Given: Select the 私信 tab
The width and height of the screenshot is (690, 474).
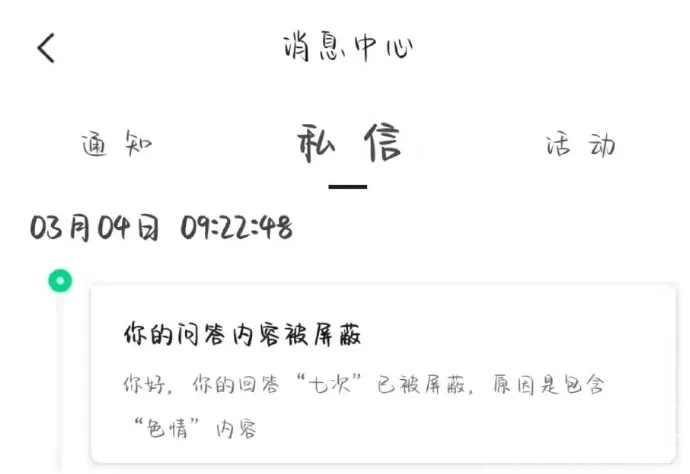Looking at the screenshot, I should [348, 146].
